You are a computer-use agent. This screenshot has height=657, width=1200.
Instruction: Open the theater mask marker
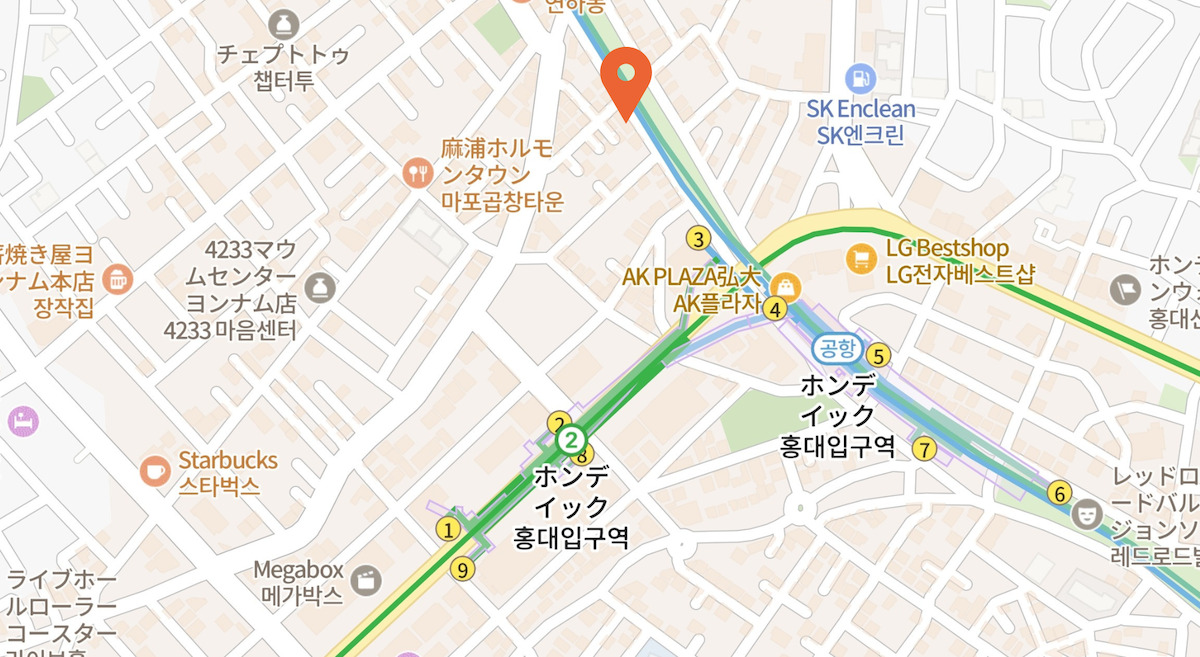coord(1084,515)
